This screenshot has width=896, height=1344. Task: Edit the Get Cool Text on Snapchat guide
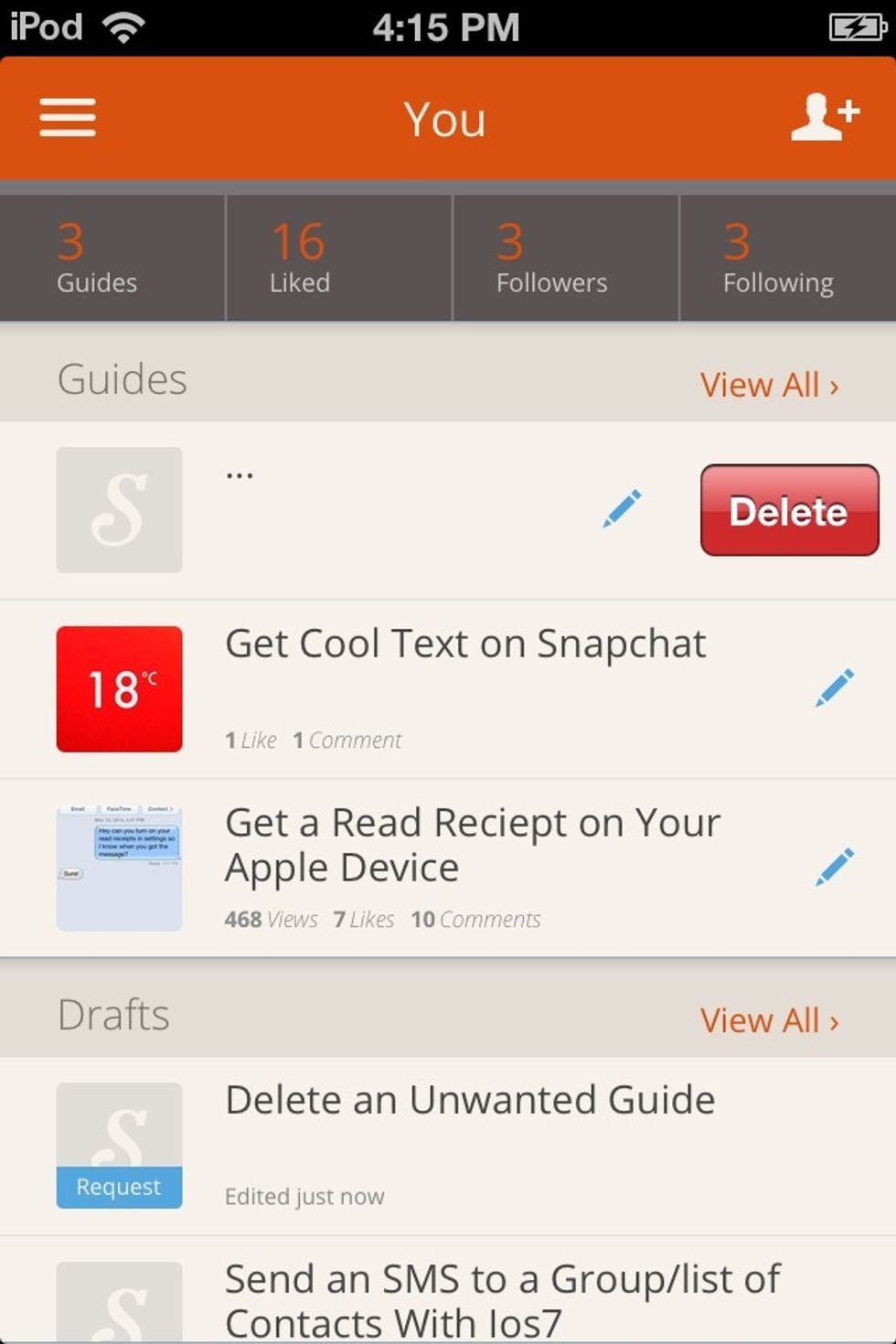coord(834,688)
